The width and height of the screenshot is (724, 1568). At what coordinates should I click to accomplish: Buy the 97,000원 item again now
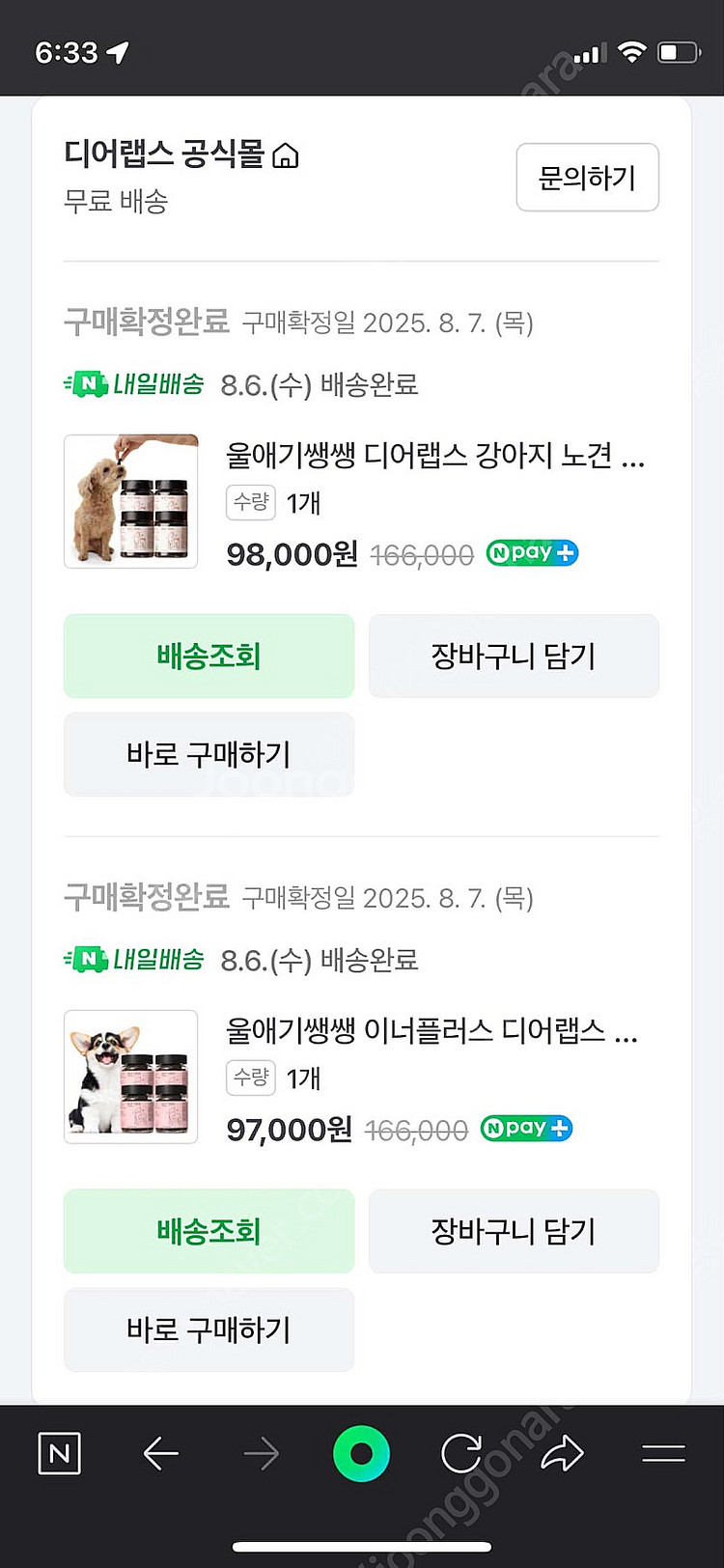[209, 1330]
